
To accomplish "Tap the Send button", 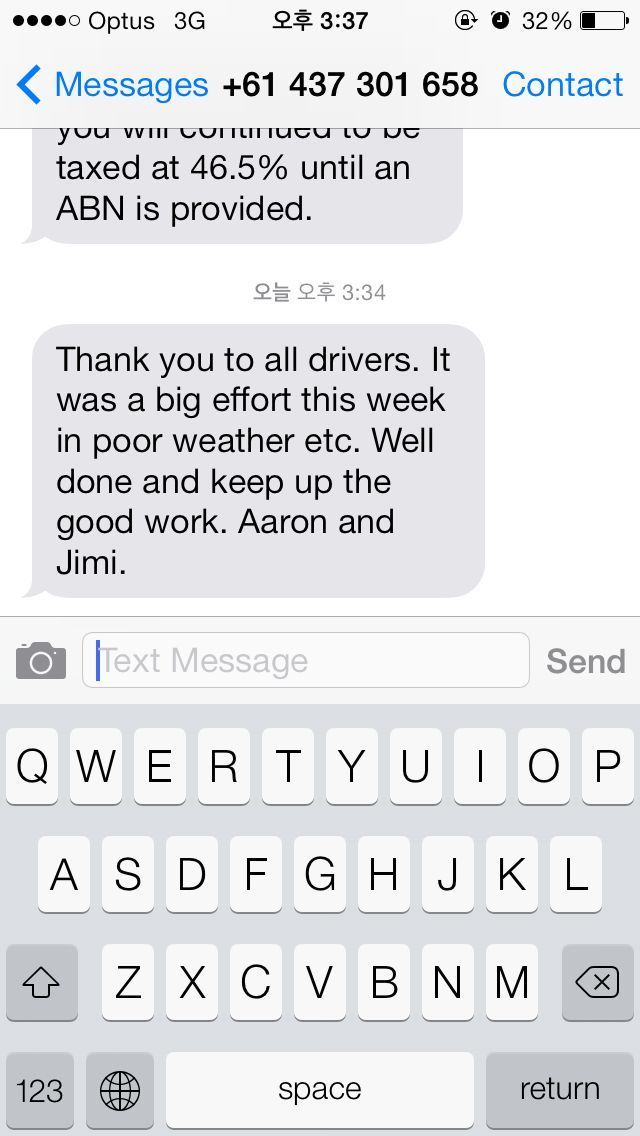I will pos(586,661).
